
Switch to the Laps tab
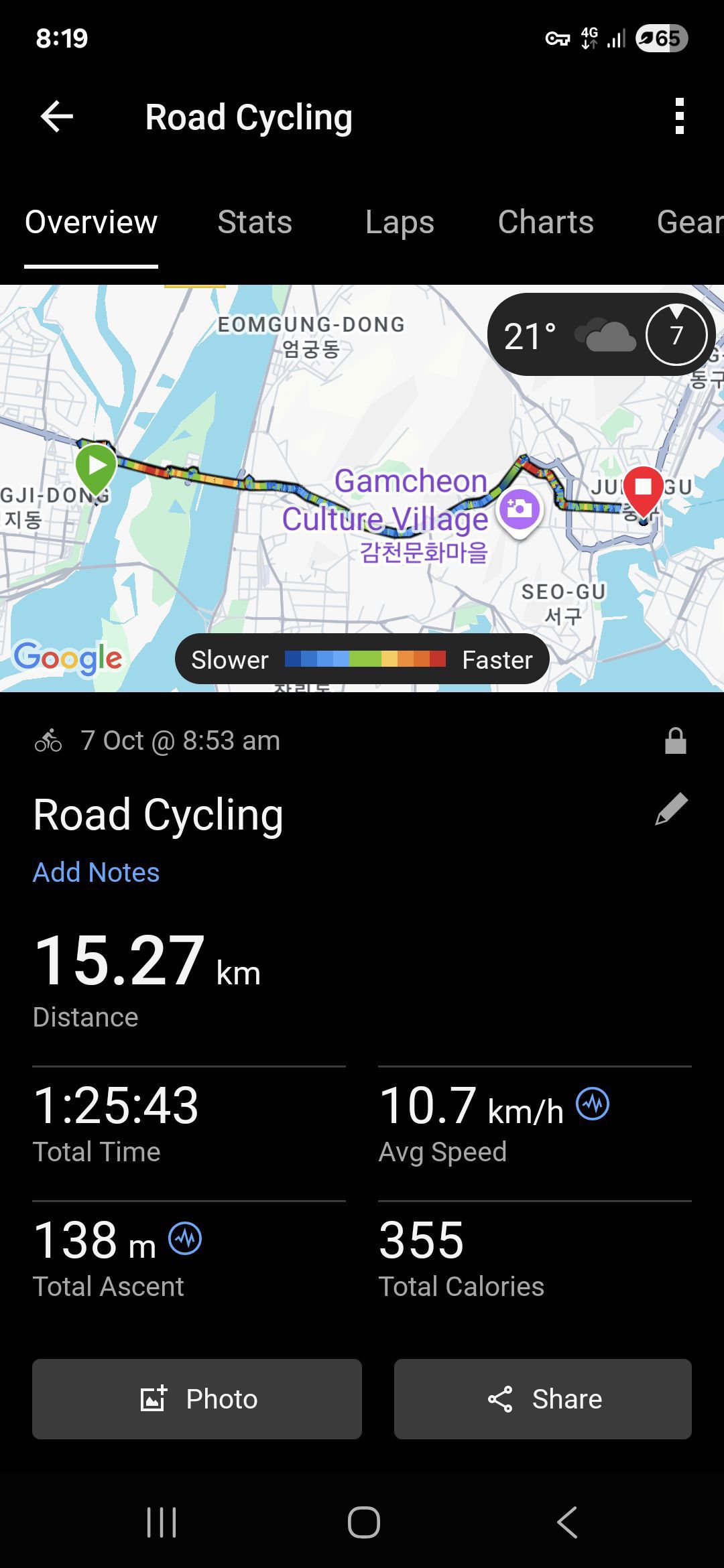(x=400, y=222)
